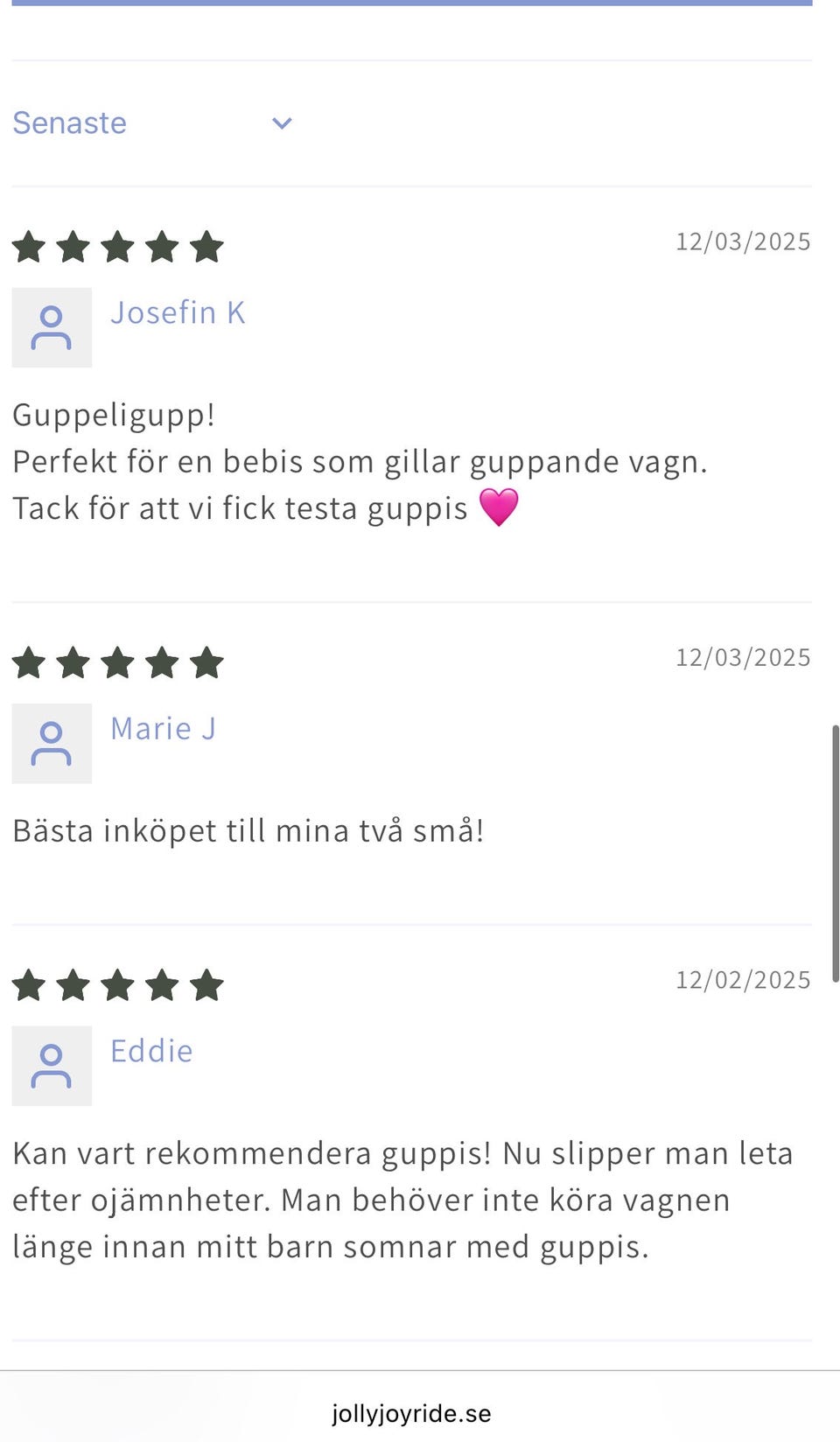Screen dimensions: 840x1442
Task: Click Josefin K's avatar icon
Action: click(52, 327)
